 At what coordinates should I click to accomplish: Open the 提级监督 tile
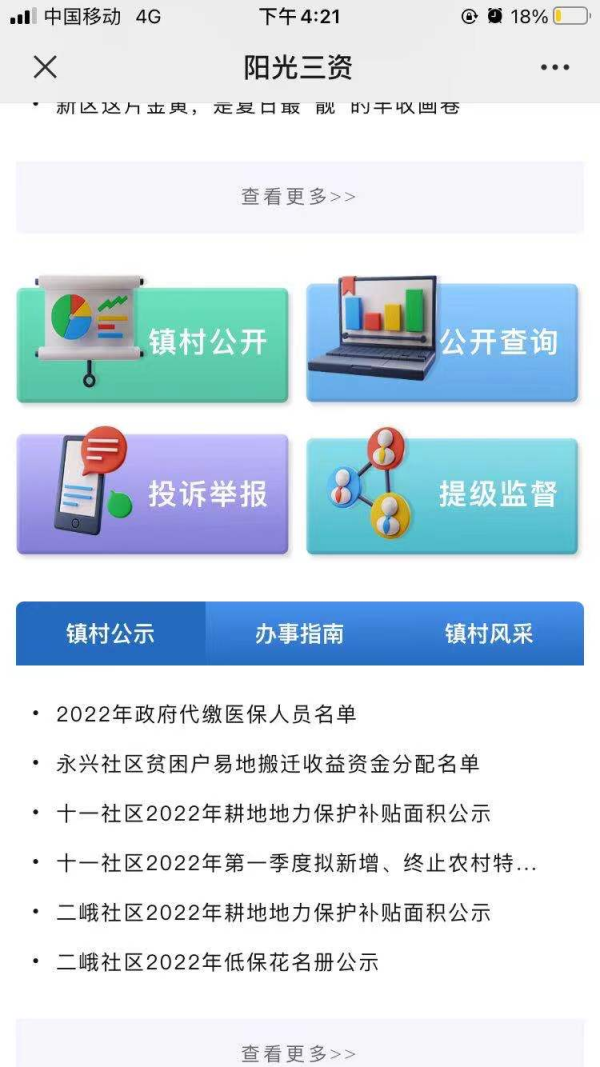coord(442,493)
